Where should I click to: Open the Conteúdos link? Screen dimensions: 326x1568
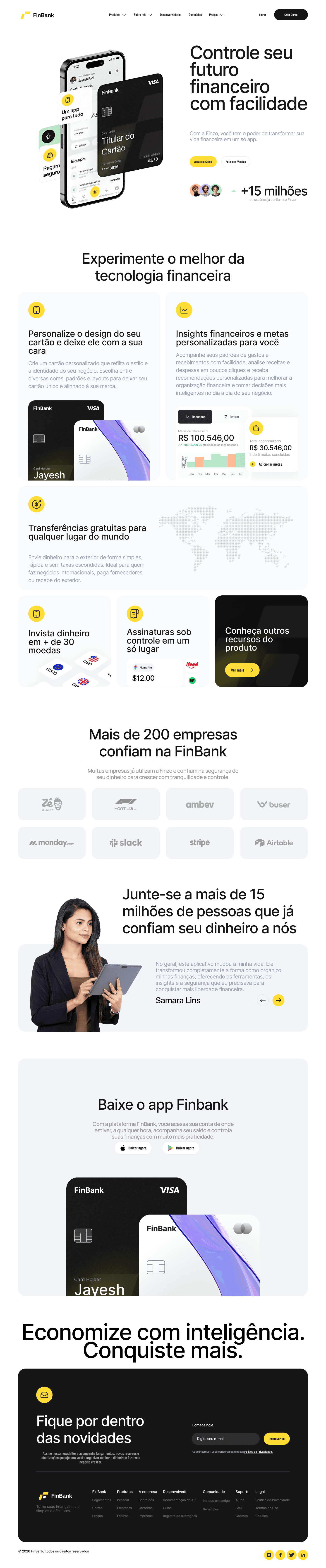click(x=195, y=15)
